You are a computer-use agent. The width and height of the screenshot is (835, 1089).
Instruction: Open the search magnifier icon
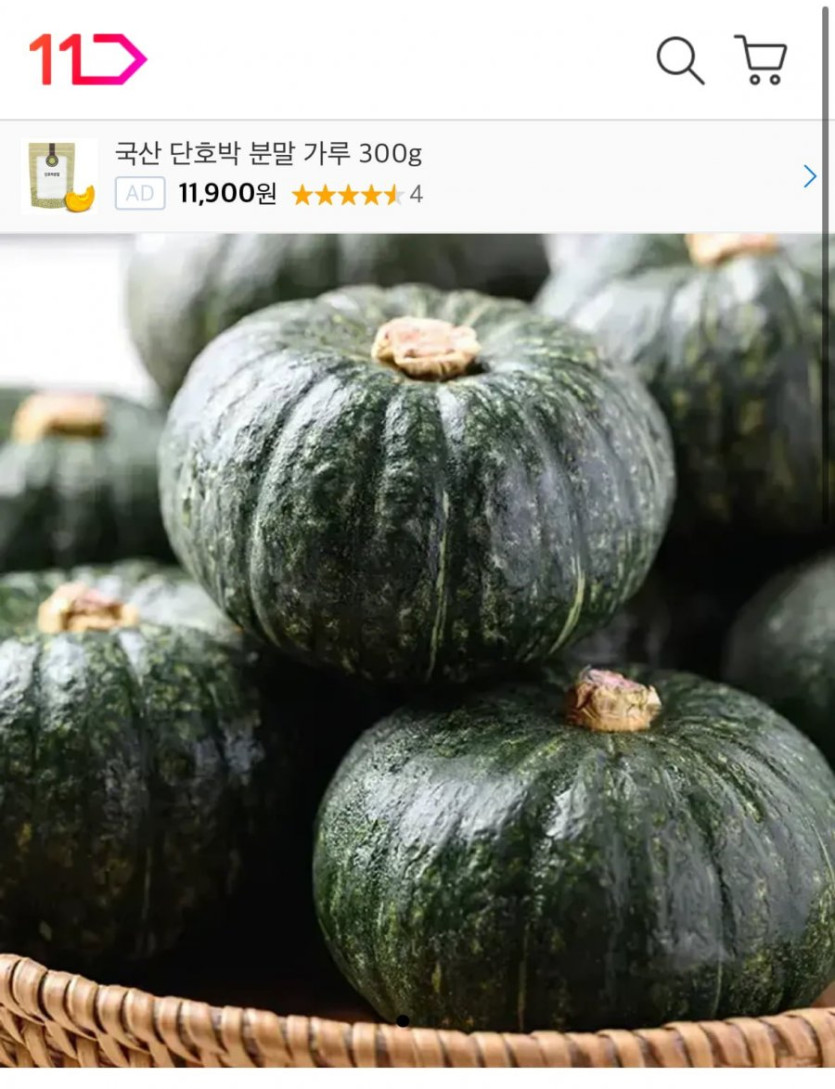click(x=680, y=60)
